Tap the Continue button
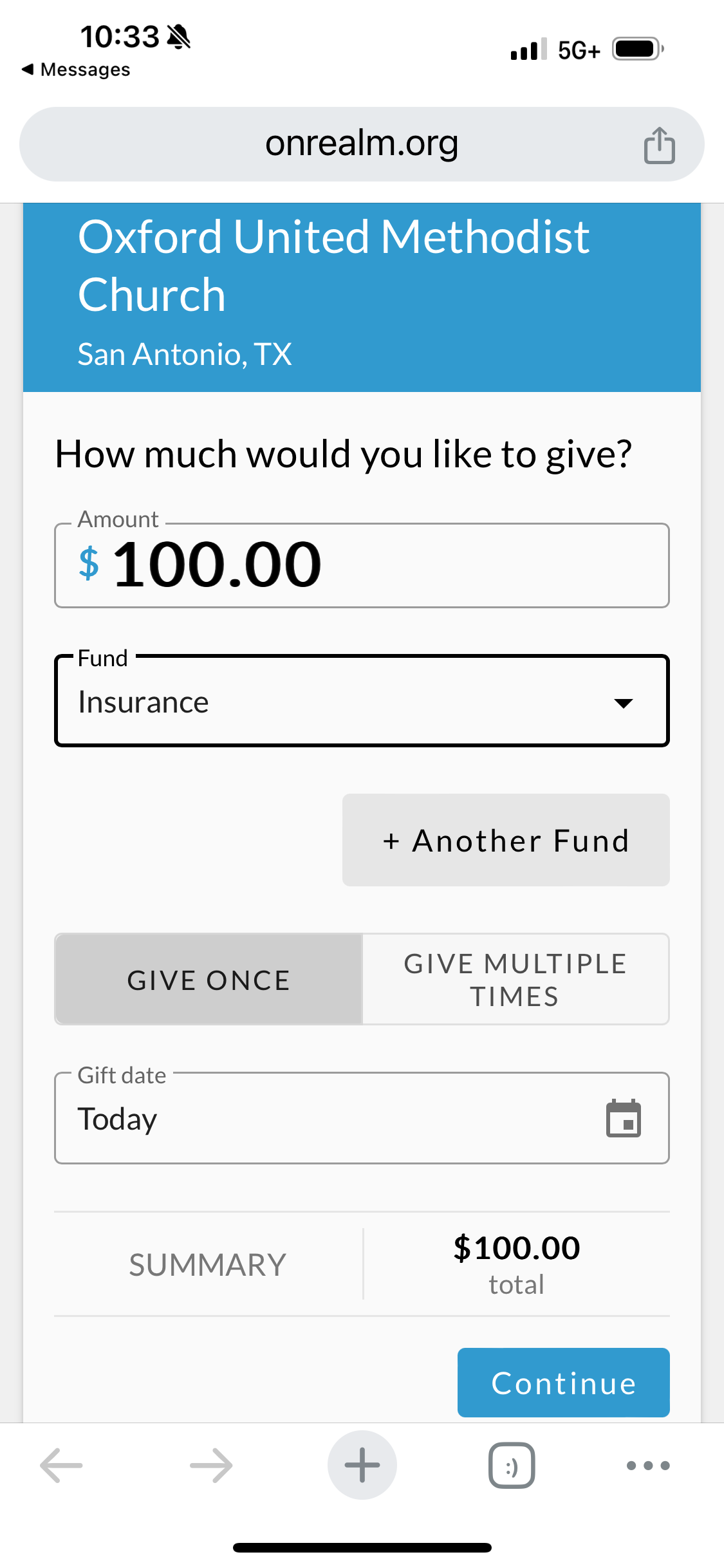 click(564, 1383)
